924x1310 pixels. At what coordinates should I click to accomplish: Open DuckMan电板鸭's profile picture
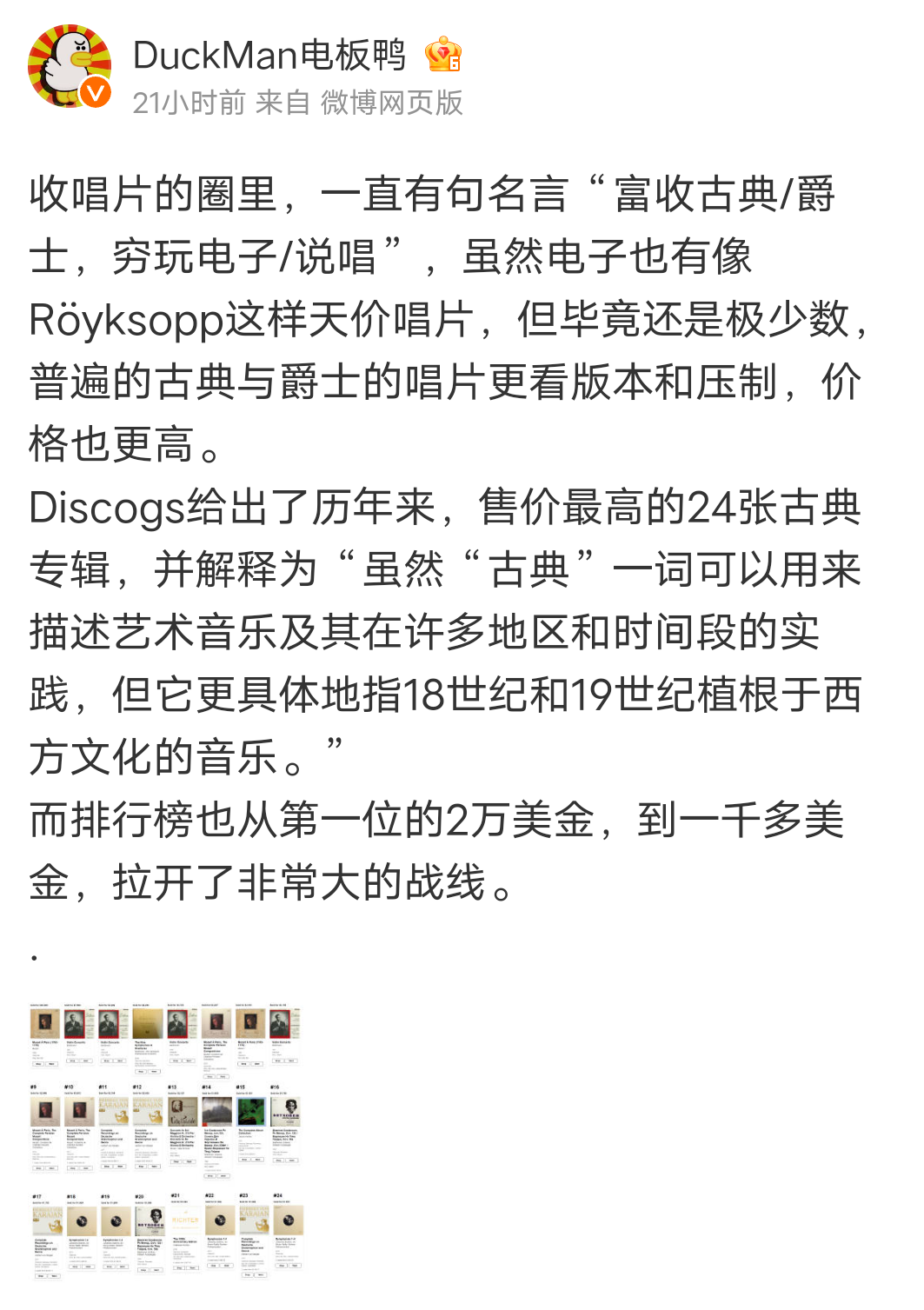(x=69, y=66)
